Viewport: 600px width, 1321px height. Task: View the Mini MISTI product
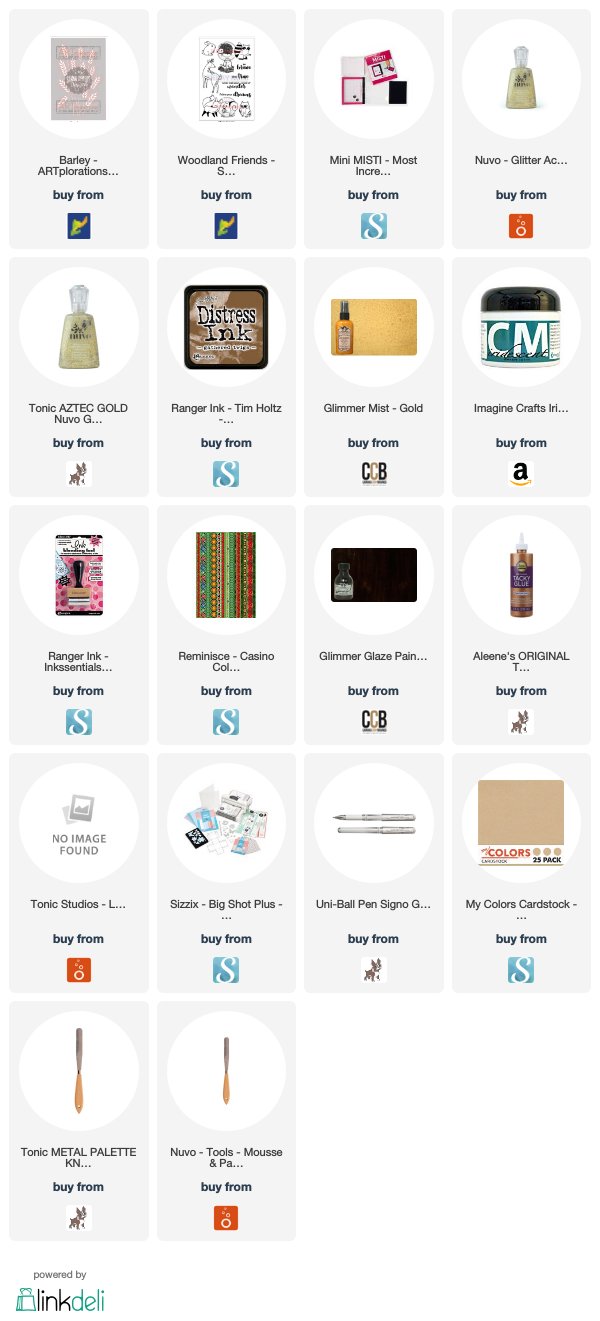[x=373, y=129]
